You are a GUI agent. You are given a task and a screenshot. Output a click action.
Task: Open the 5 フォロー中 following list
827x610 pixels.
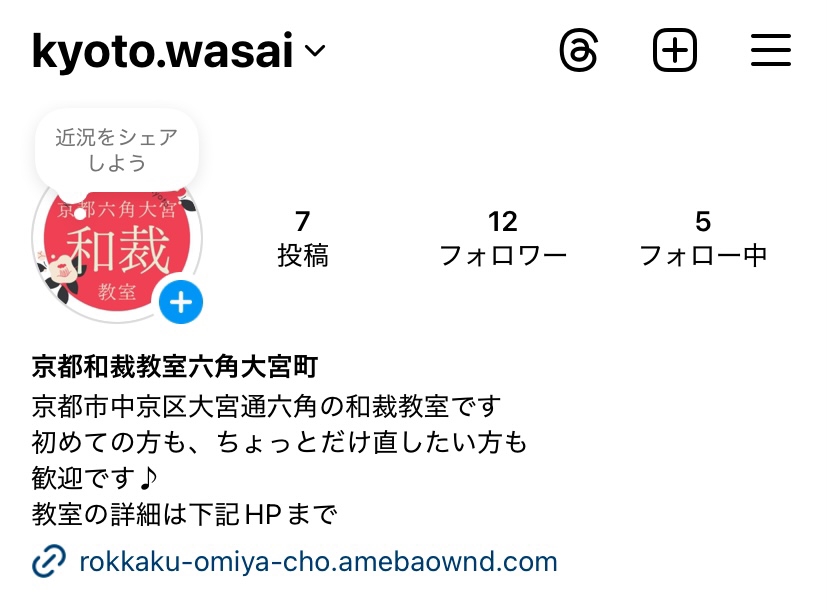703,238
